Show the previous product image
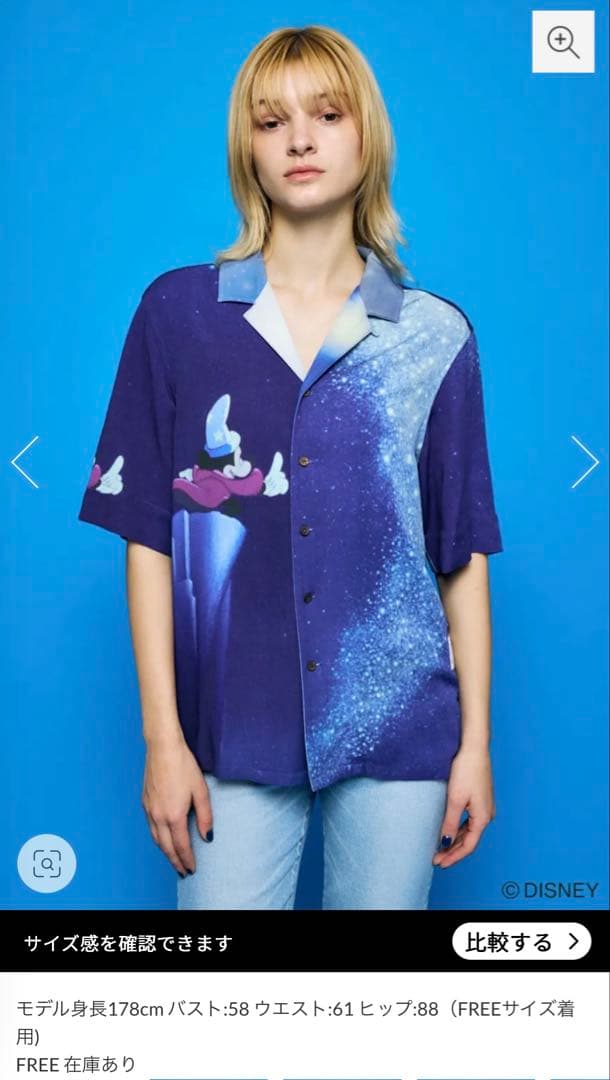Screen dimensions: 610x1080 25,462
